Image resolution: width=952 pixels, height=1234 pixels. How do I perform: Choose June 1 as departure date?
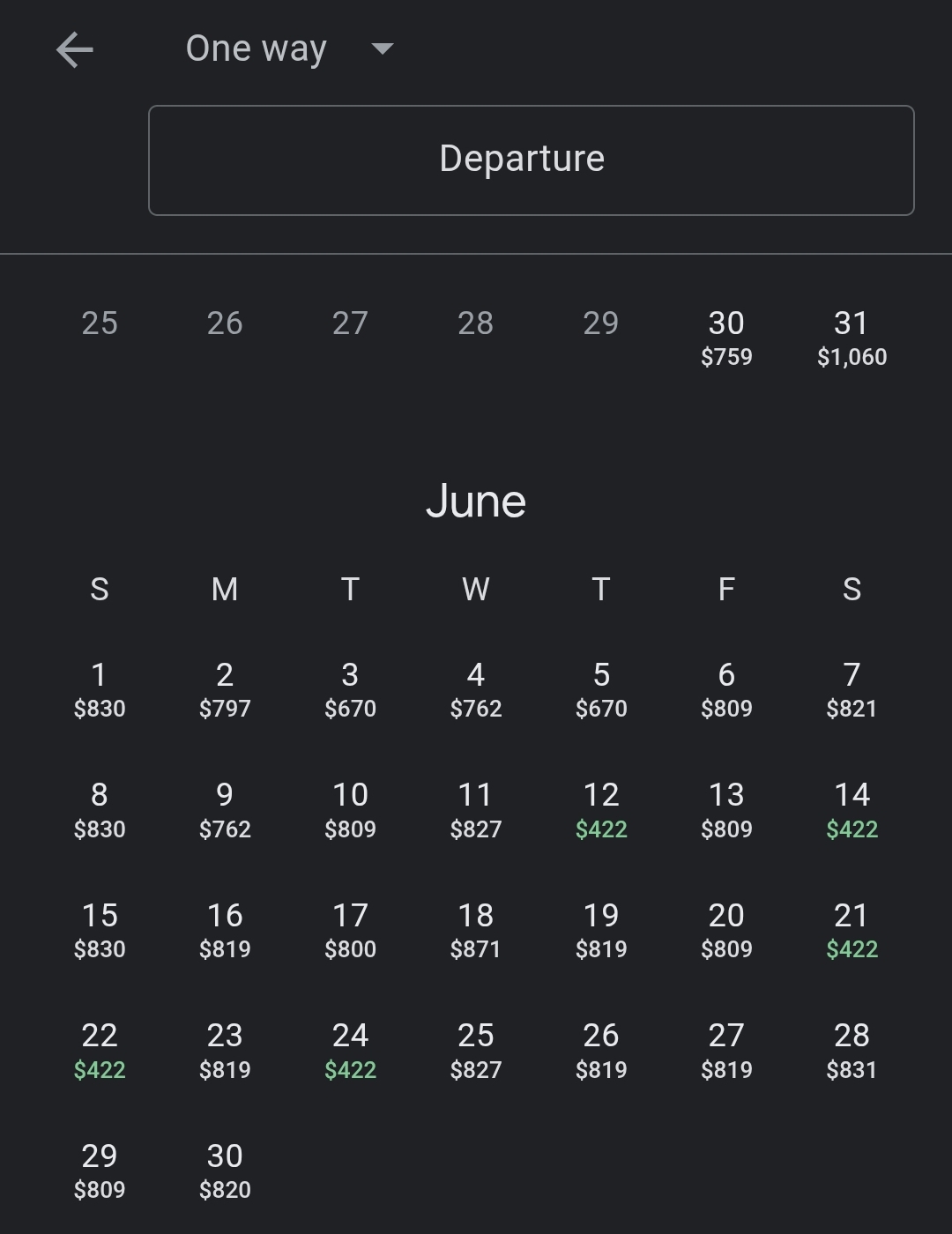pyautogui.click(x=100, y=688)
